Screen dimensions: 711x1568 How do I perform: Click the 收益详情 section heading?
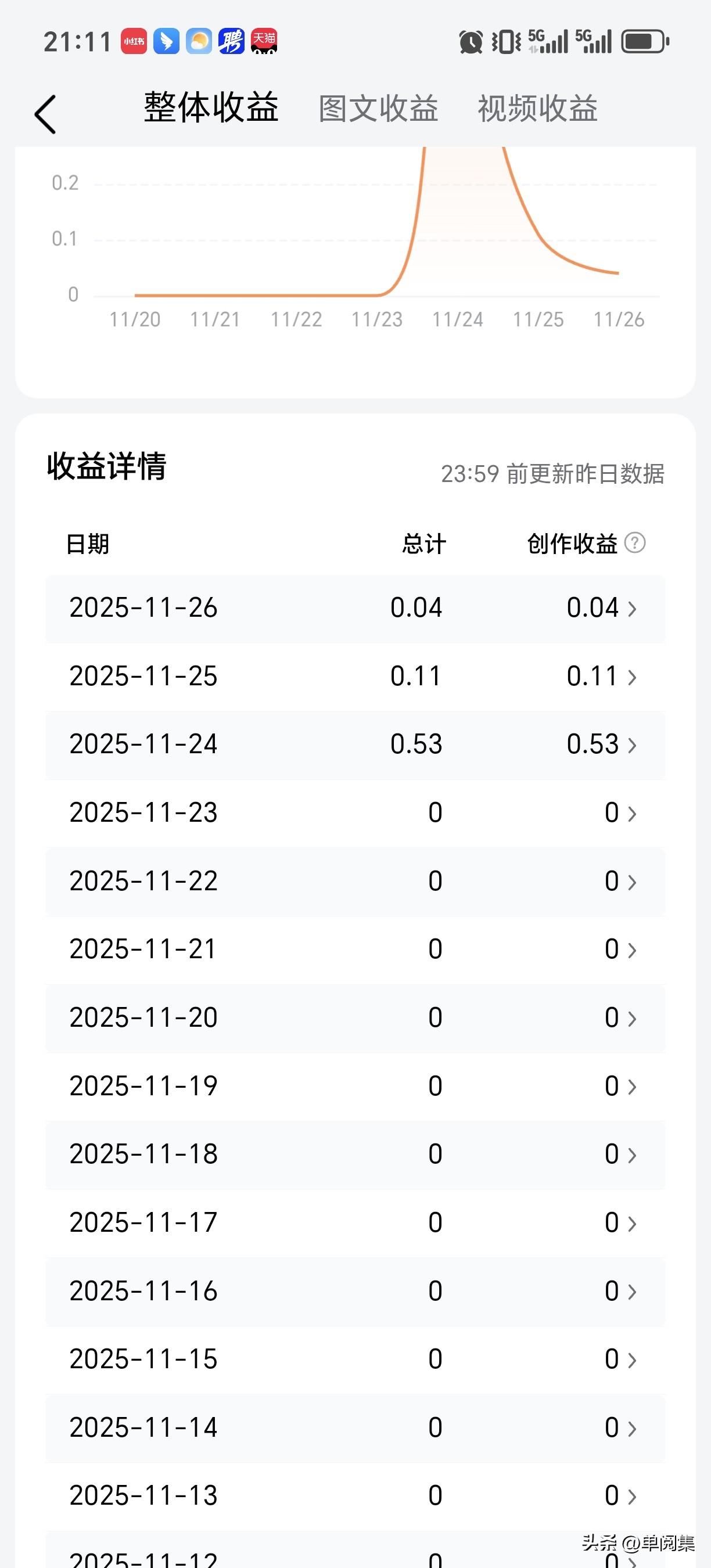click(x=107, y=469)
